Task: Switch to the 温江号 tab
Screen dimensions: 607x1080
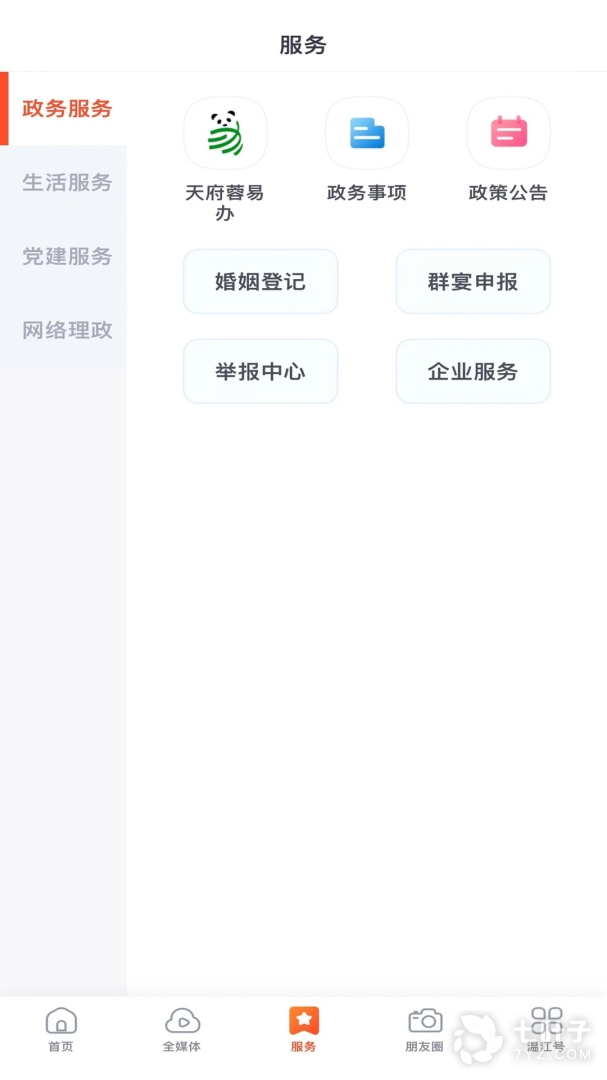Action: 546,1029
